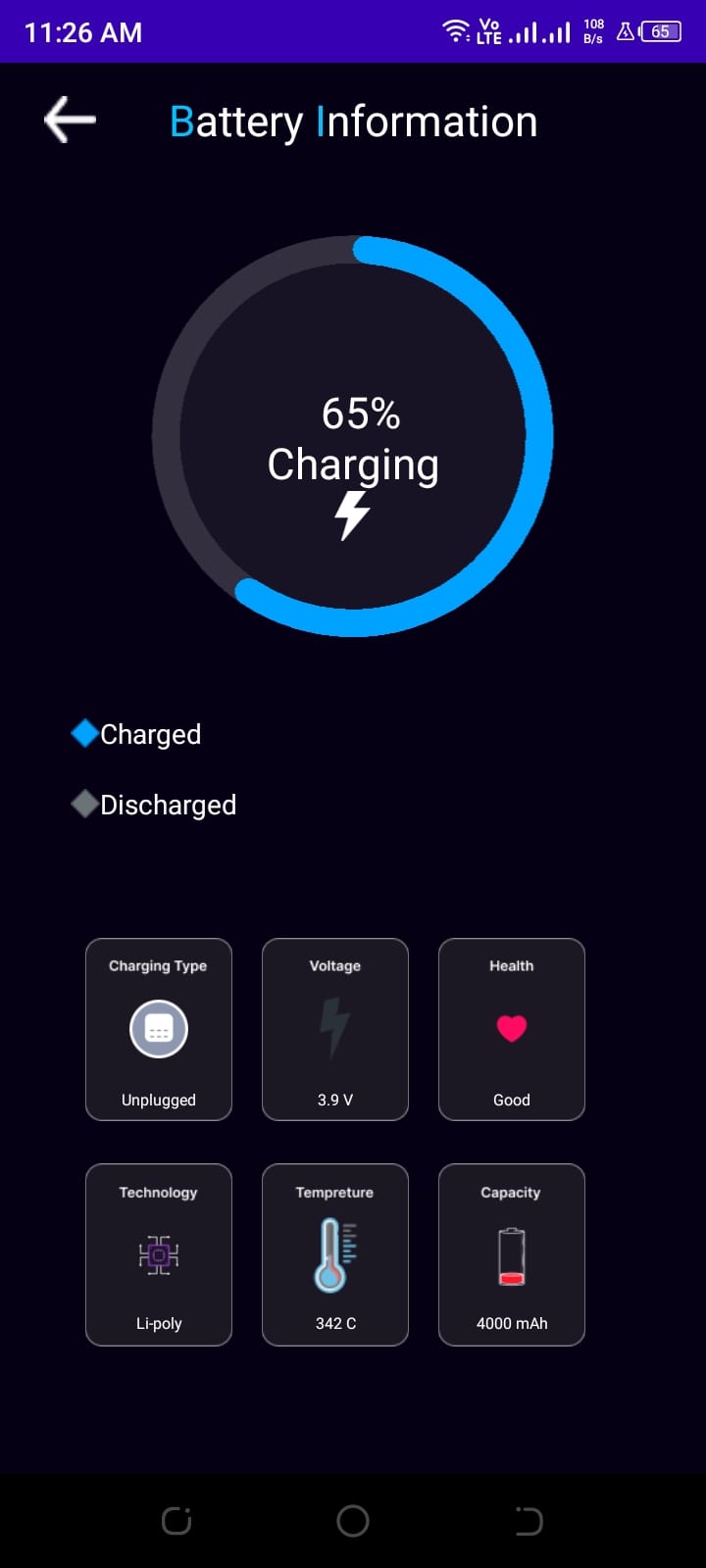The width and height of the screenshot is (706, 1568).
Task: Tap the charging plug icon under Charging Type
Action: point(158,1029)
